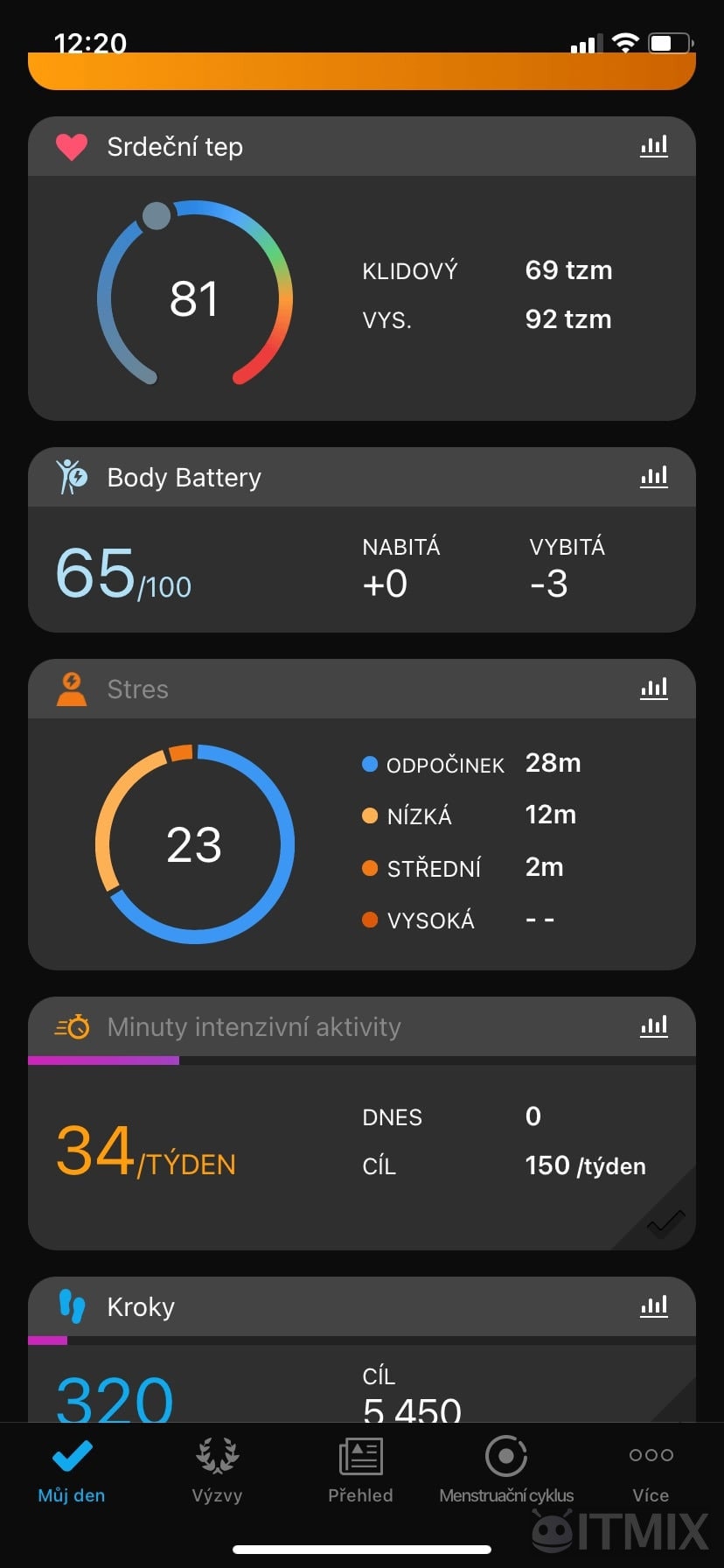Open the Body Battery chart icon
Viewport: 724px width, 1568px height.
653,477
